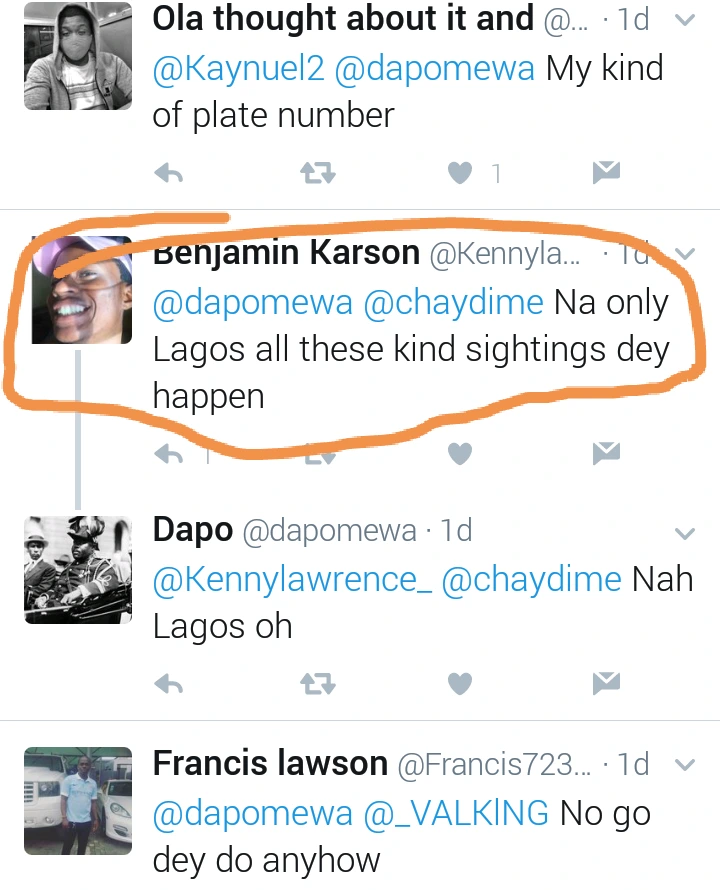Like Benjamin Karson's tweet
This screenshot has width=720, height=890.
(x=459, y=455)
